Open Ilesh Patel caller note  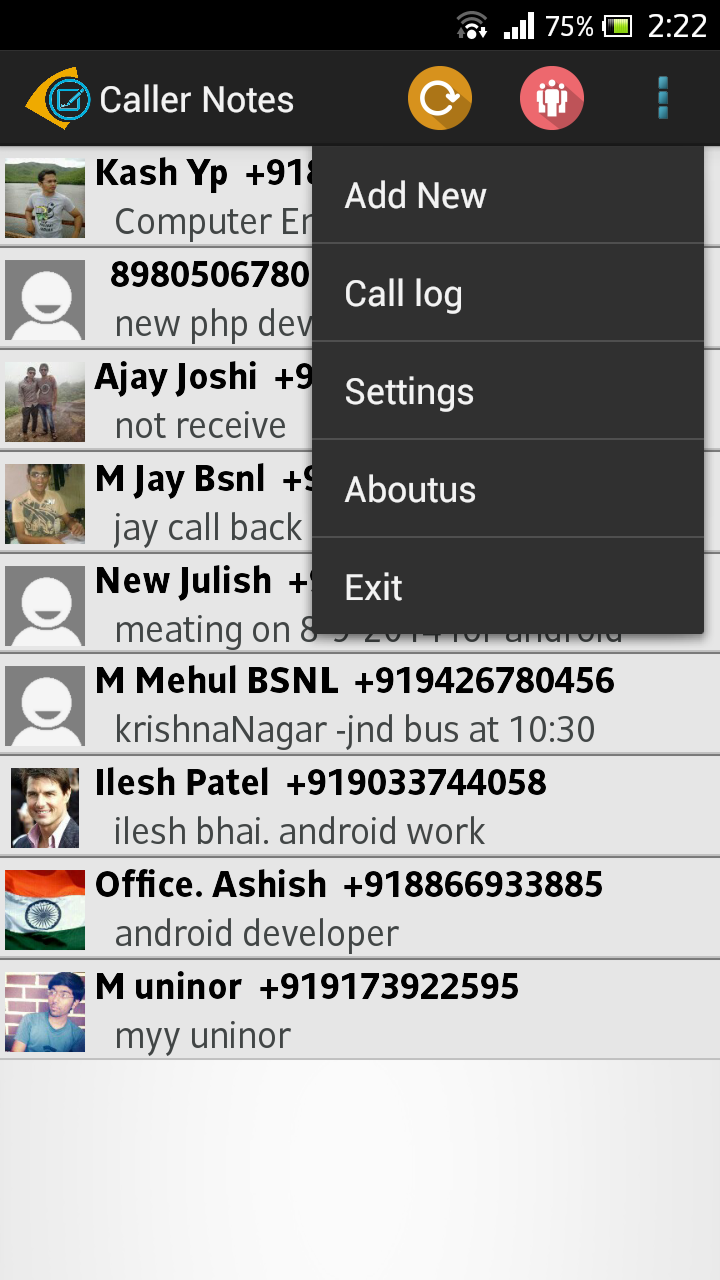(x=360, y=806)
